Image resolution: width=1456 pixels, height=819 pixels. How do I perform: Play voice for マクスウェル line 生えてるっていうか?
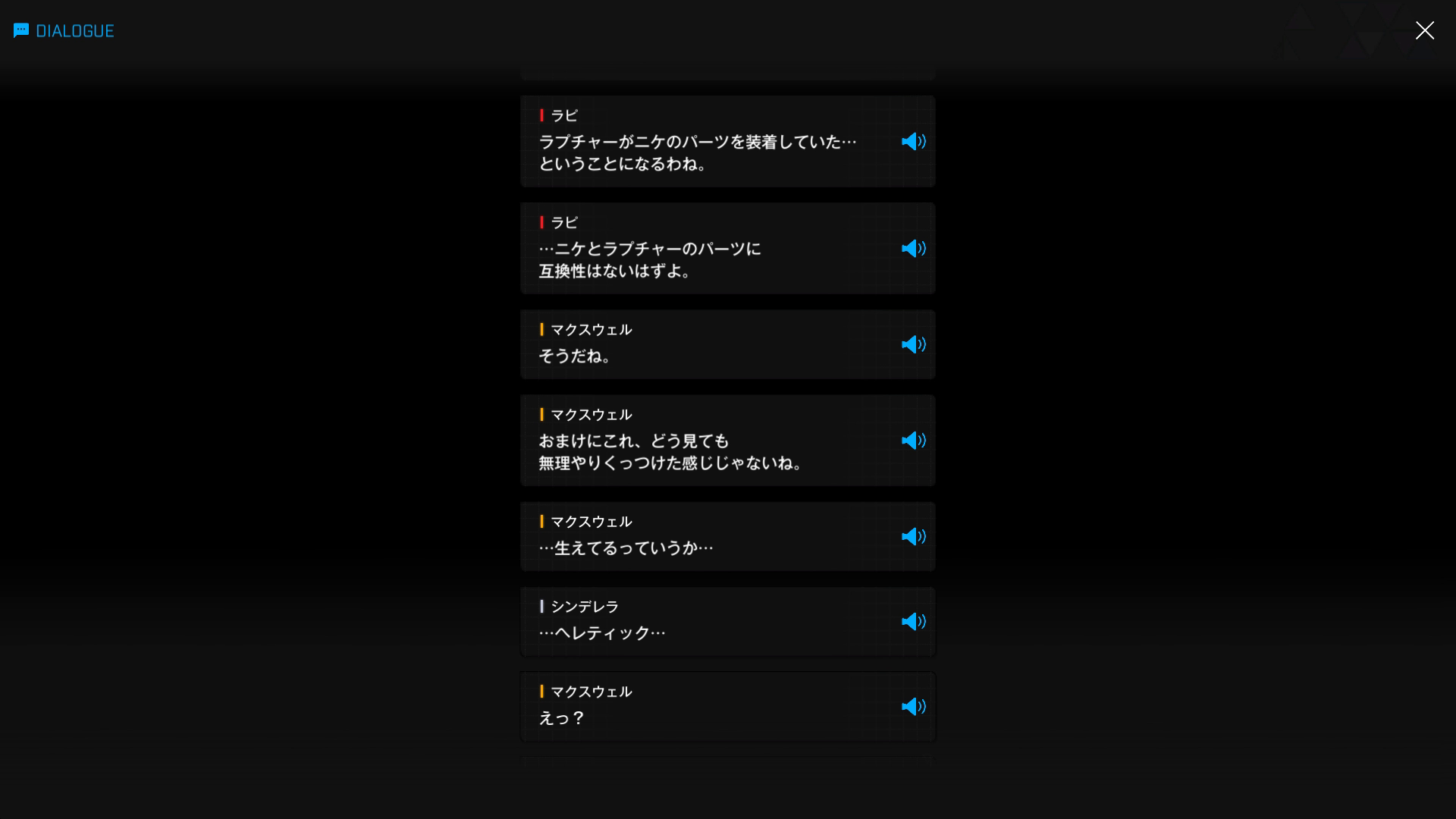coord(913,537)
